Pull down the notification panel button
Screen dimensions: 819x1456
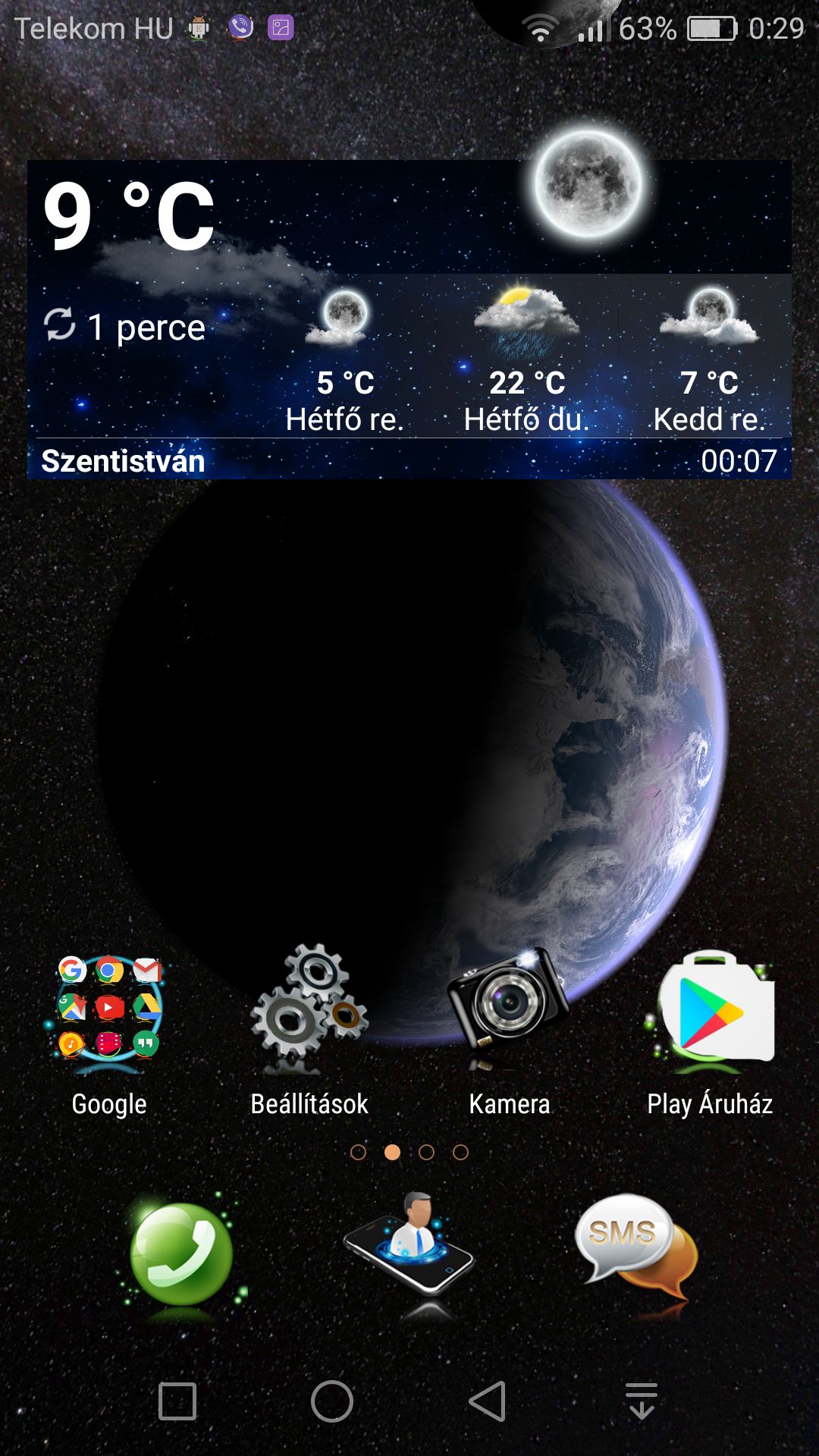pos(642,1401)
